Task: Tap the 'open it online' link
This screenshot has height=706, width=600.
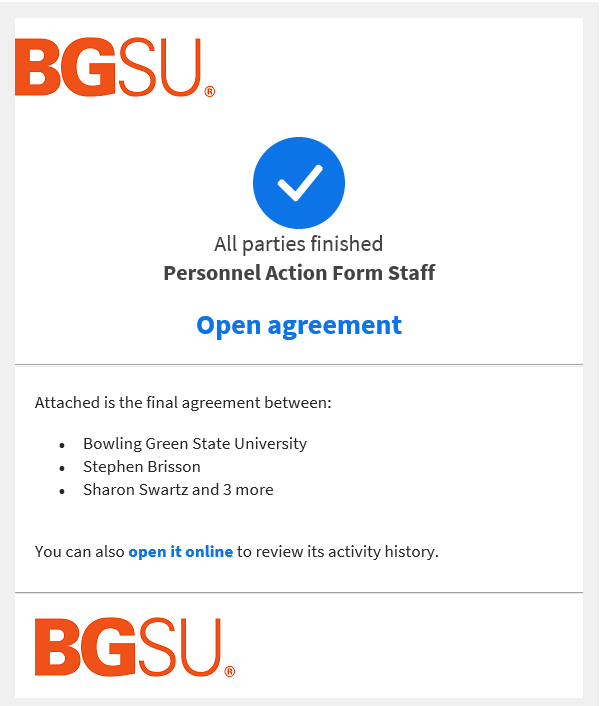Action: (x=180, y=551)
